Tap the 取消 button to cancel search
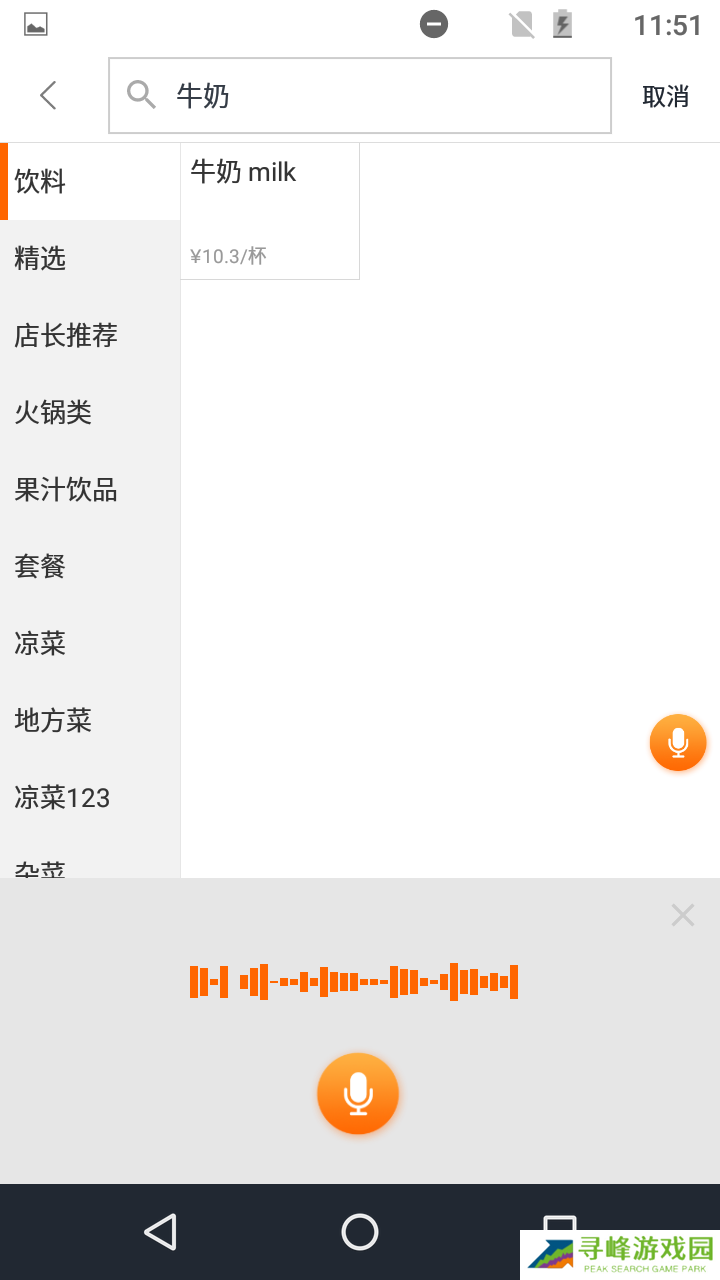The height and width of the screenshot is (1280, 720). (665, 94)
